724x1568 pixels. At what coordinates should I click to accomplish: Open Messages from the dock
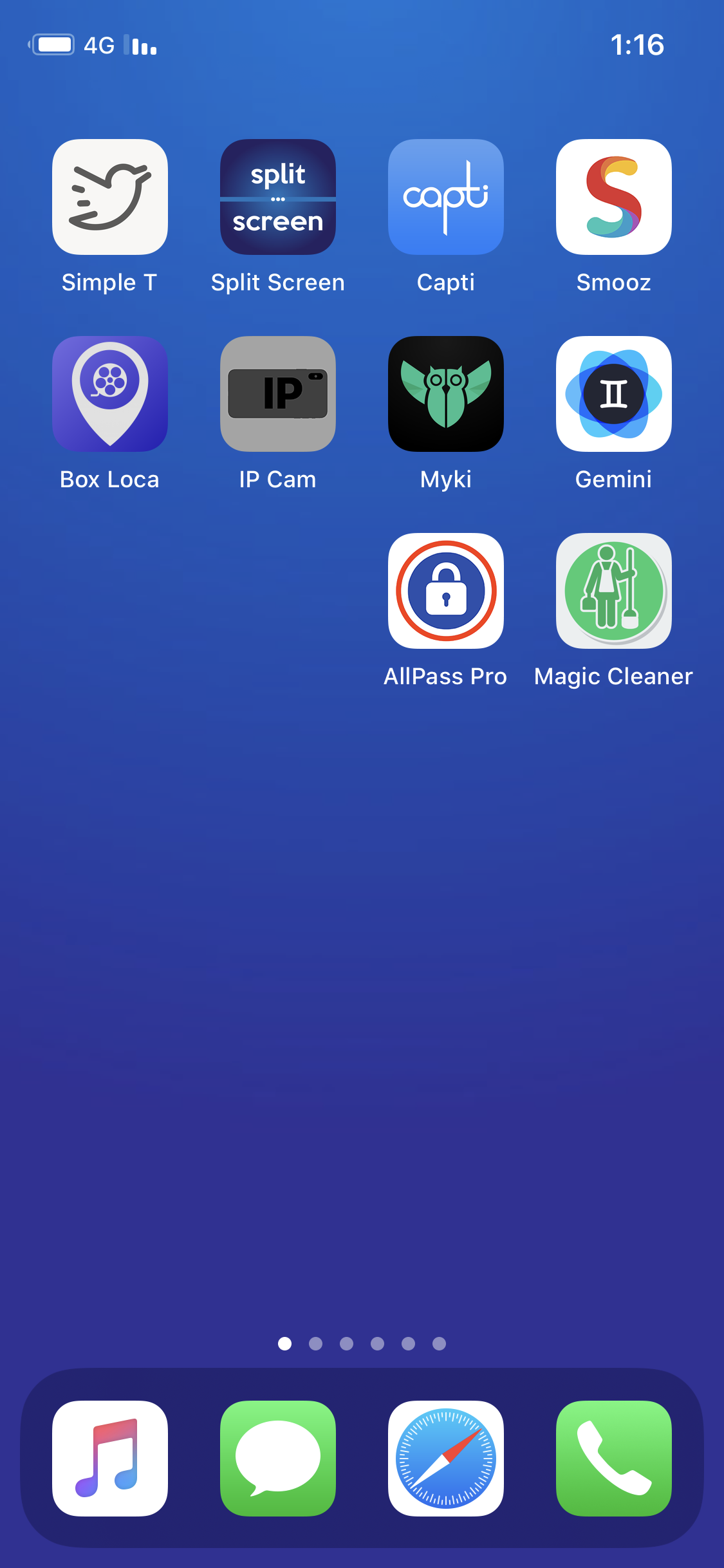coord(278,1458)
